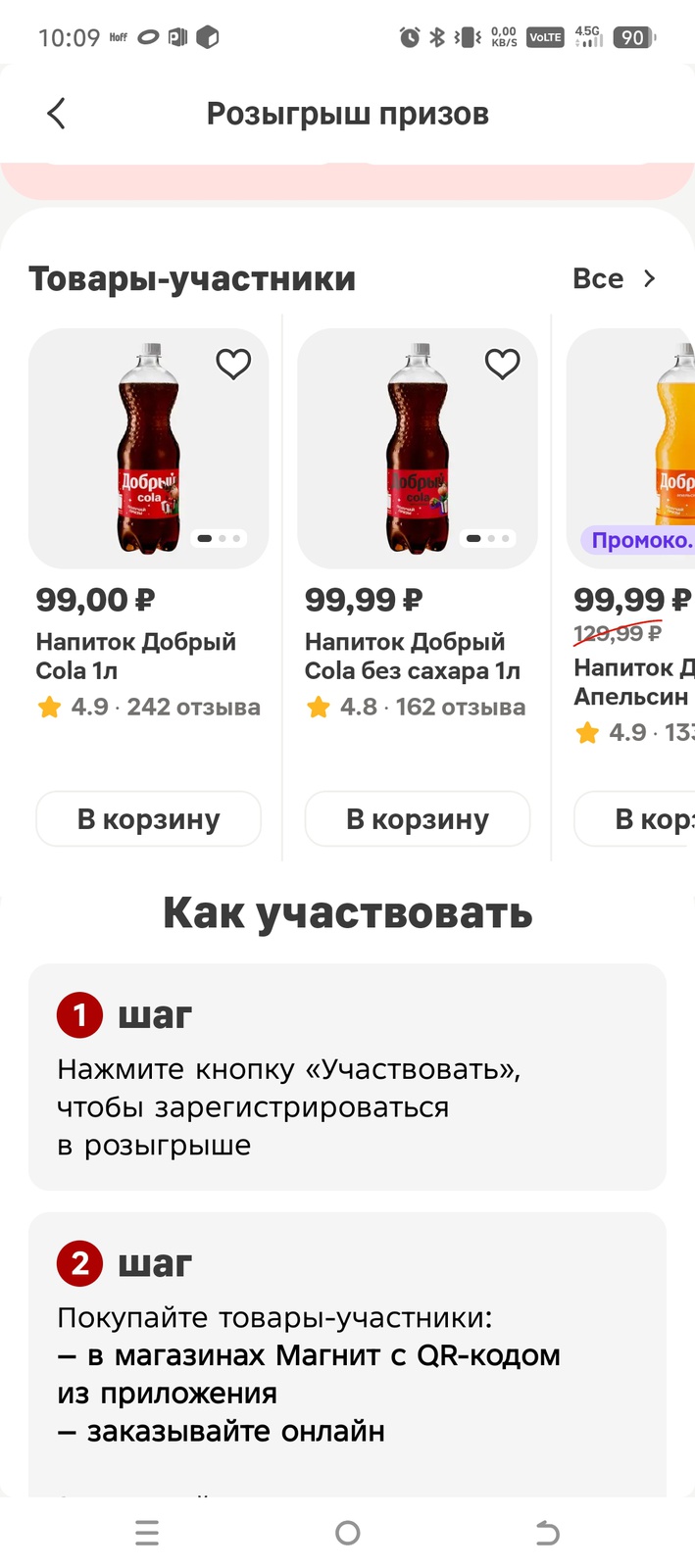The height and width of the screenshot is (1568, 695).
Task: Go back from Розыгрыш призов screen
Action: click(x=56, y=114)
